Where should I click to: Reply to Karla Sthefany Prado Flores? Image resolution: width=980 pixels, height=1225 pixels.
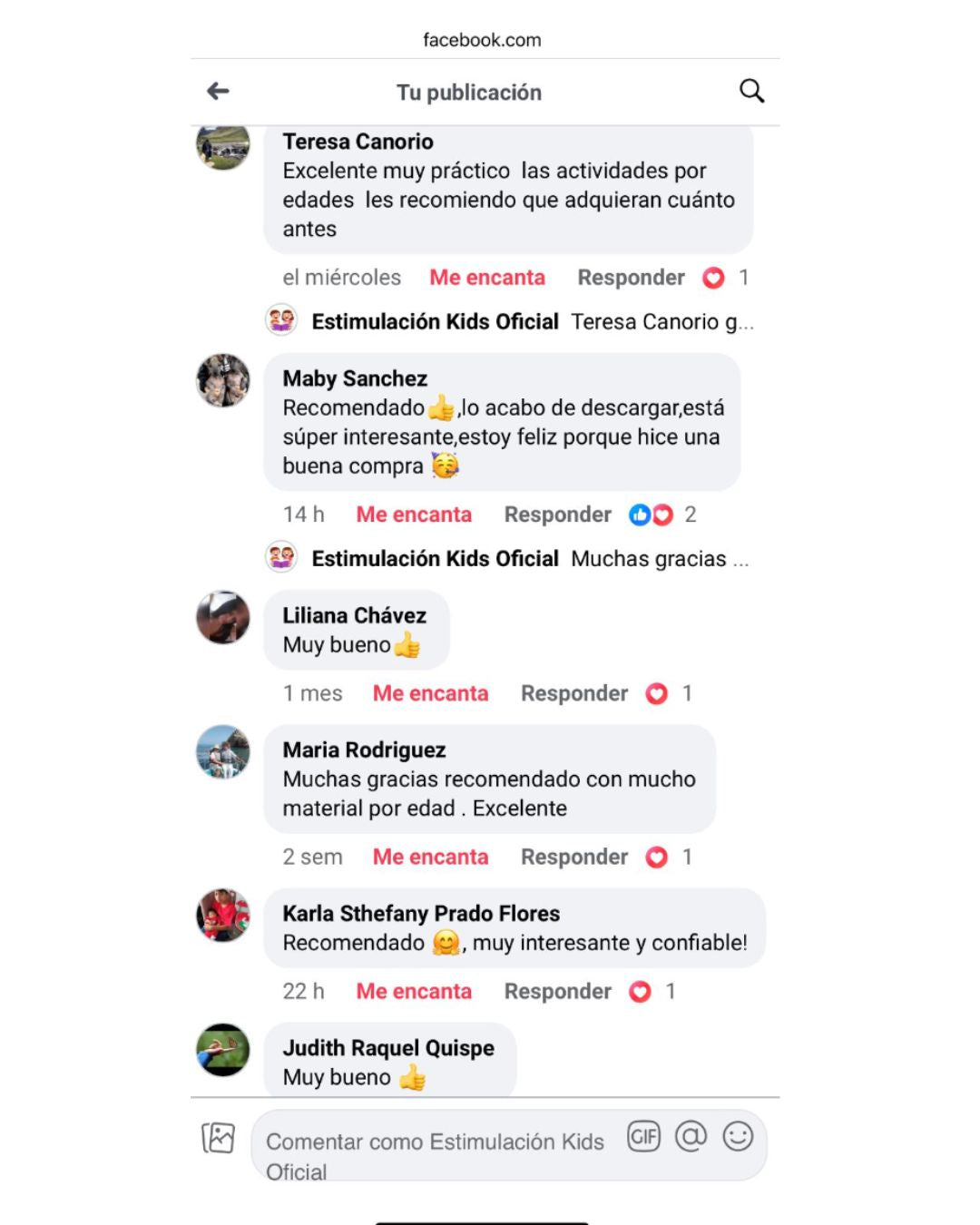coord(557,992)
